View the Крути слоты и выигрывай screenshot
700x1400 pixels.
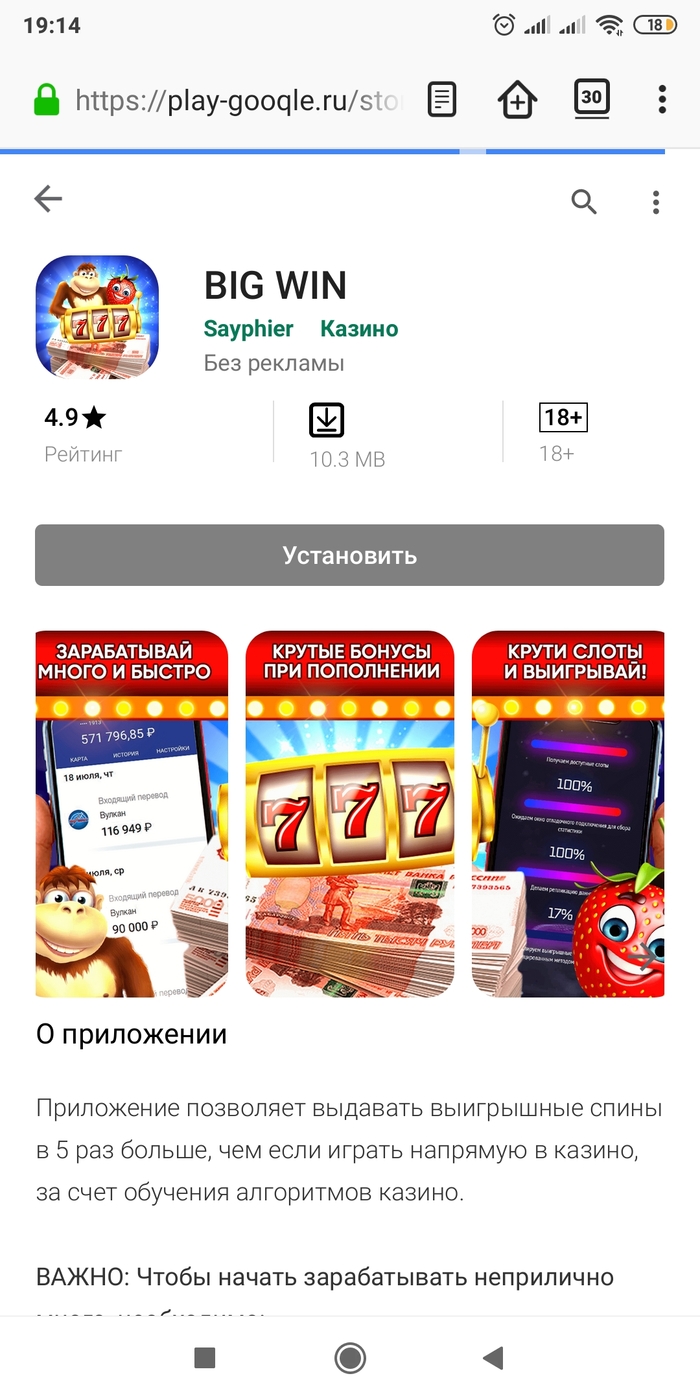[568, 814]
